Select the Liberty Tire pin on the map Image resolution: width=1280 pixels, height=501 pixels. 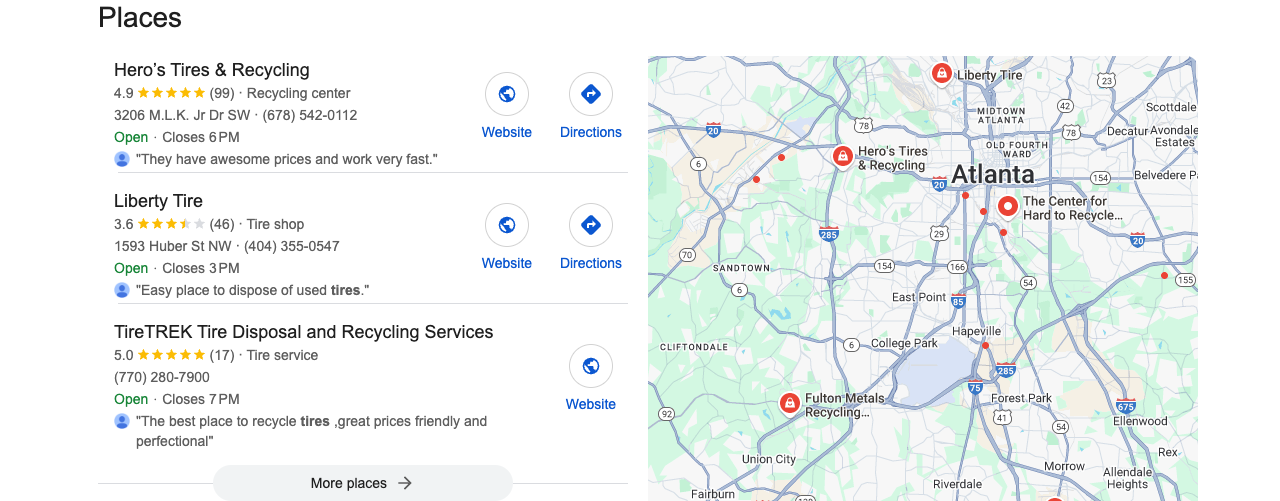tap(941, 73)
